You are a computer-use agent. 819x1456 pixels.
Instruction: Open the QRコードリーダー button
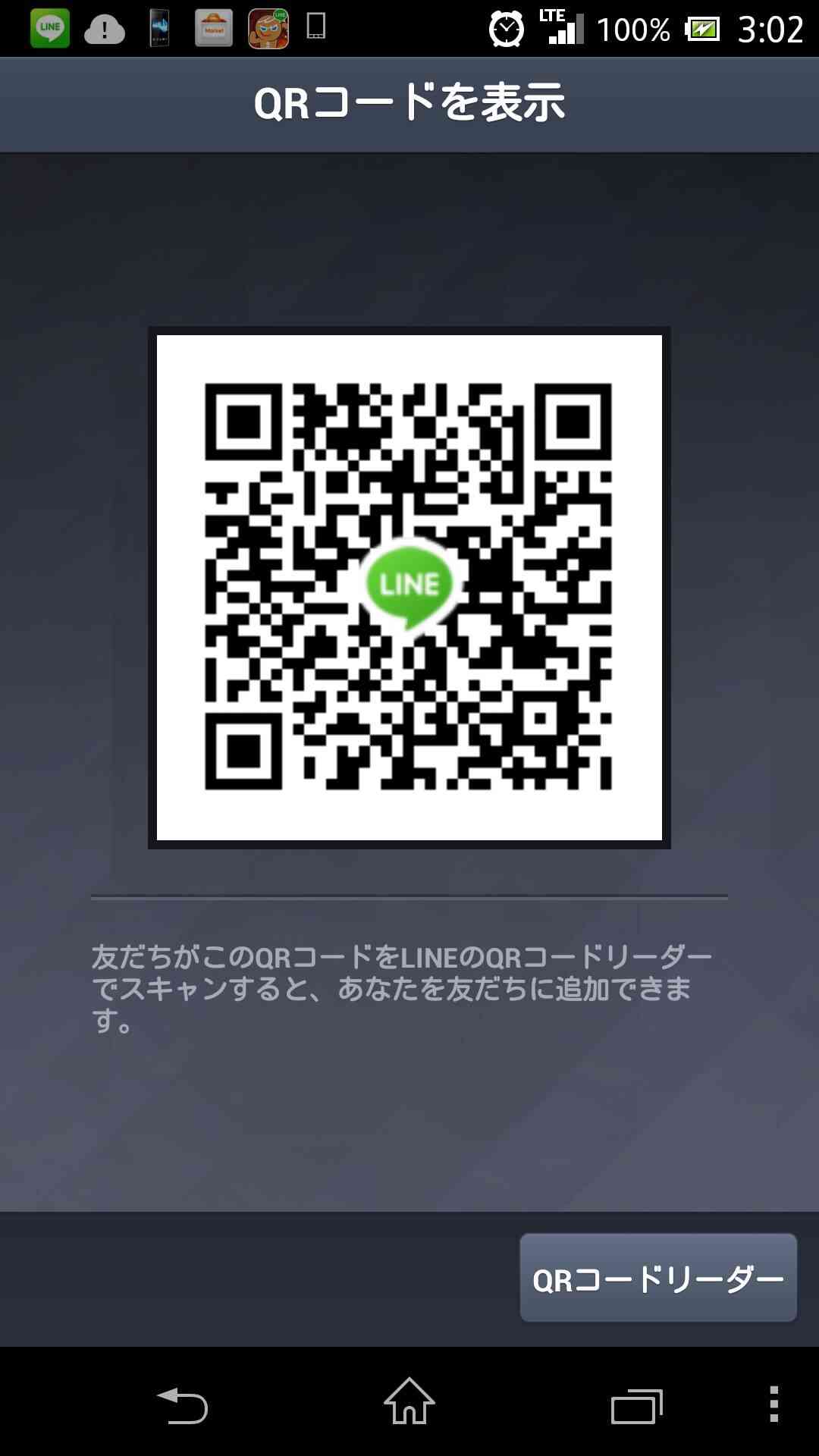(x=657, y=1279)
